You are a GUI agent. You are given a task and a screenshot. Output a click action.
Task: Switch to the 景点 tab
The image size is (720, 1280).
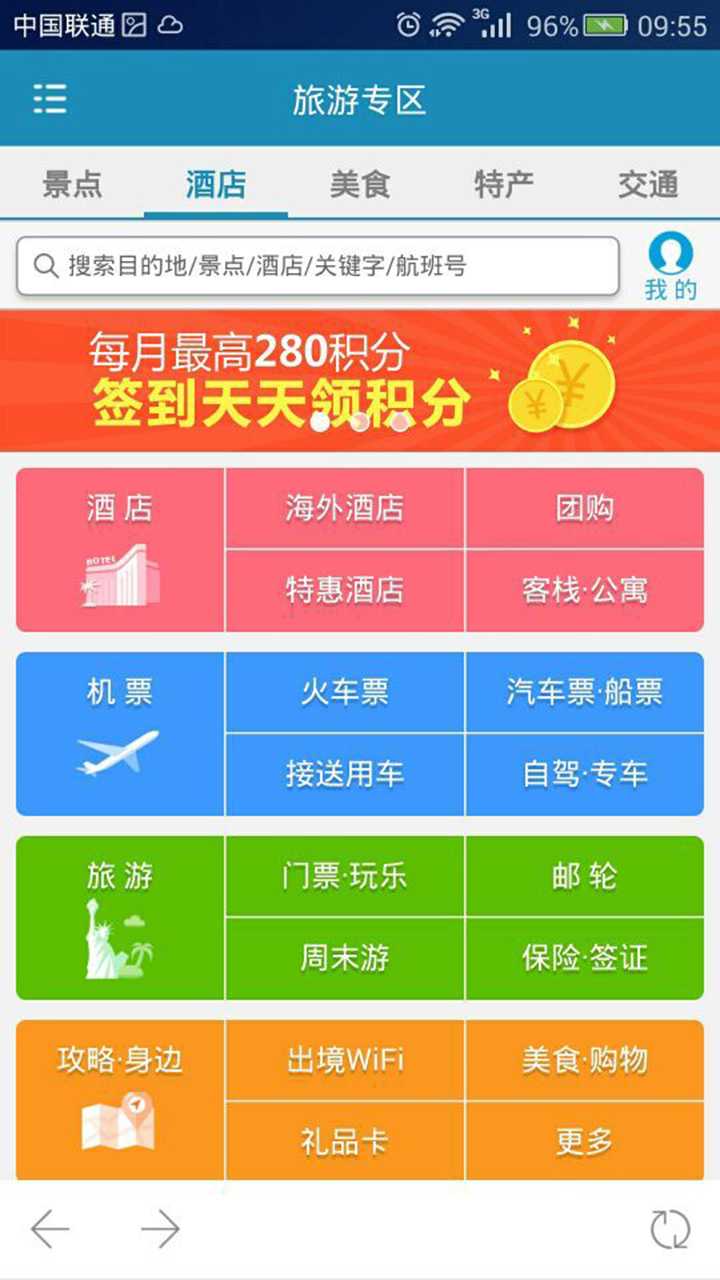[72, 185]
